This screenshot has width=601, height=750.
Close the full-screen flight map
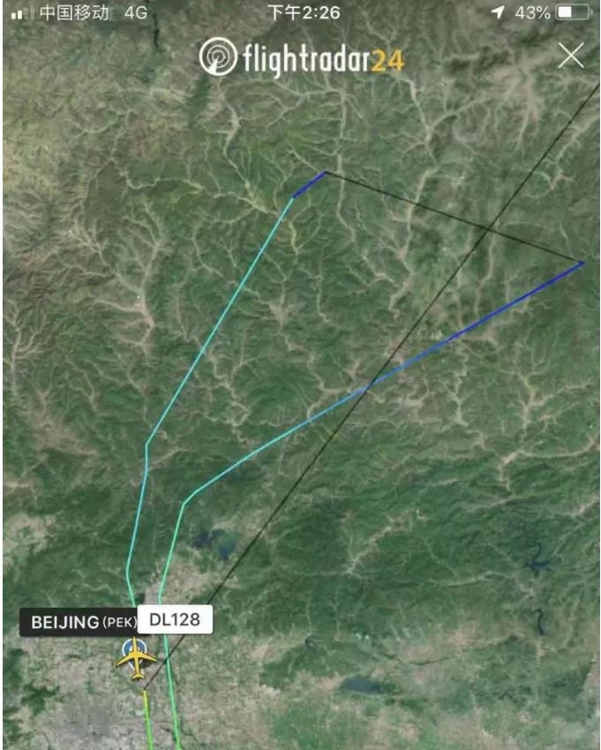570,56
